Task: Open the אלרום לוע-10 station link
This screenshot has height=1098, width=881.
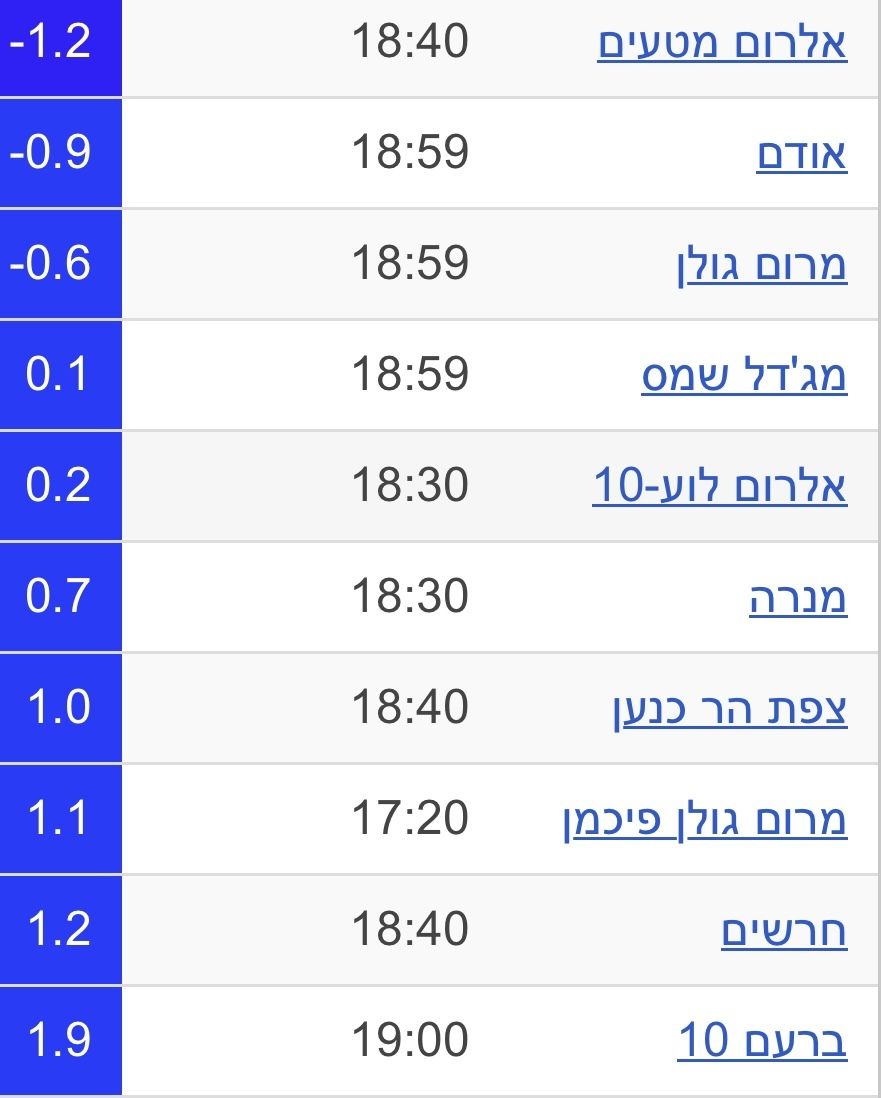Action: (x=719, y=487)
